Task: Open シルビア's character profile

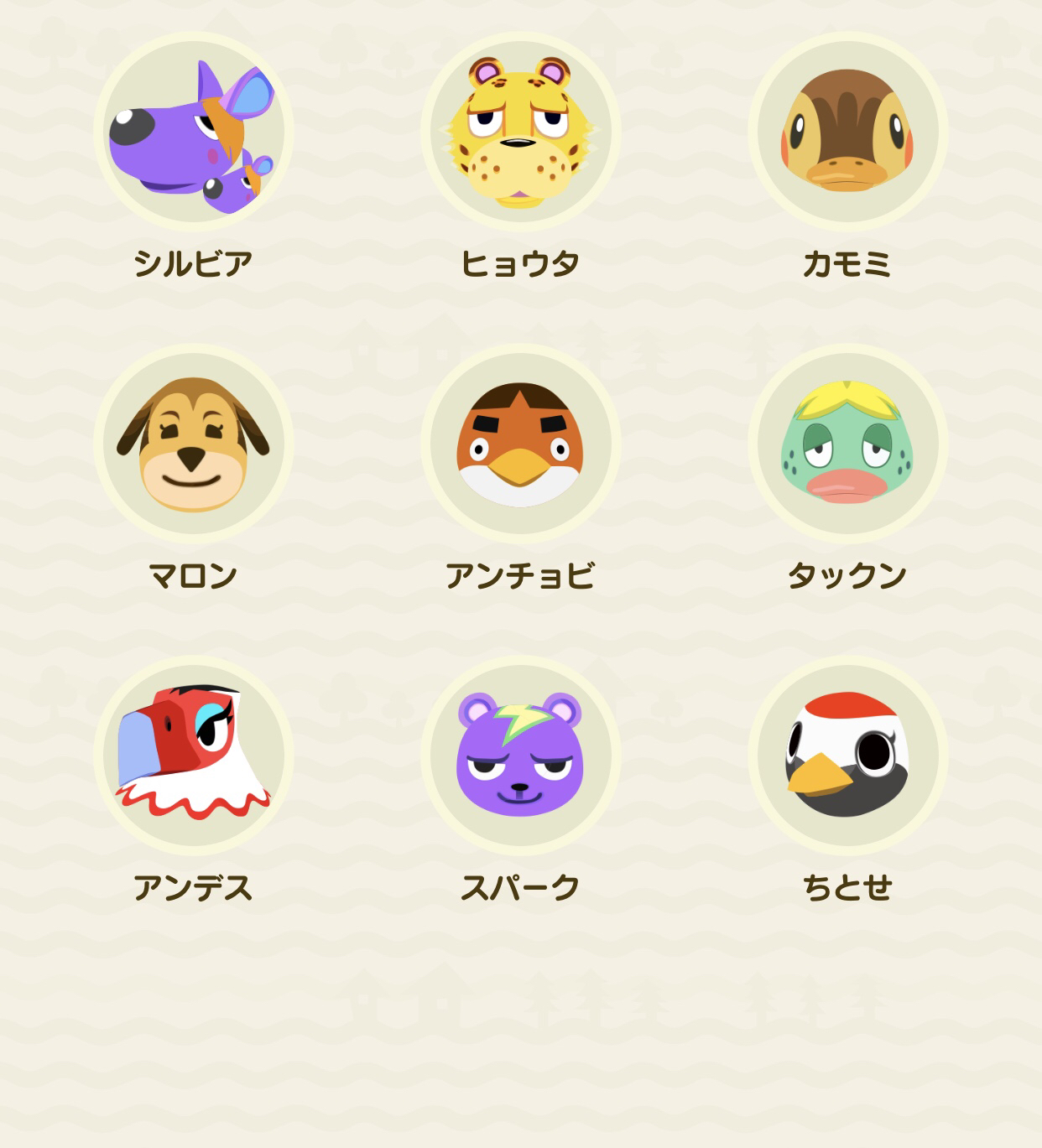Action: point(193,132)
